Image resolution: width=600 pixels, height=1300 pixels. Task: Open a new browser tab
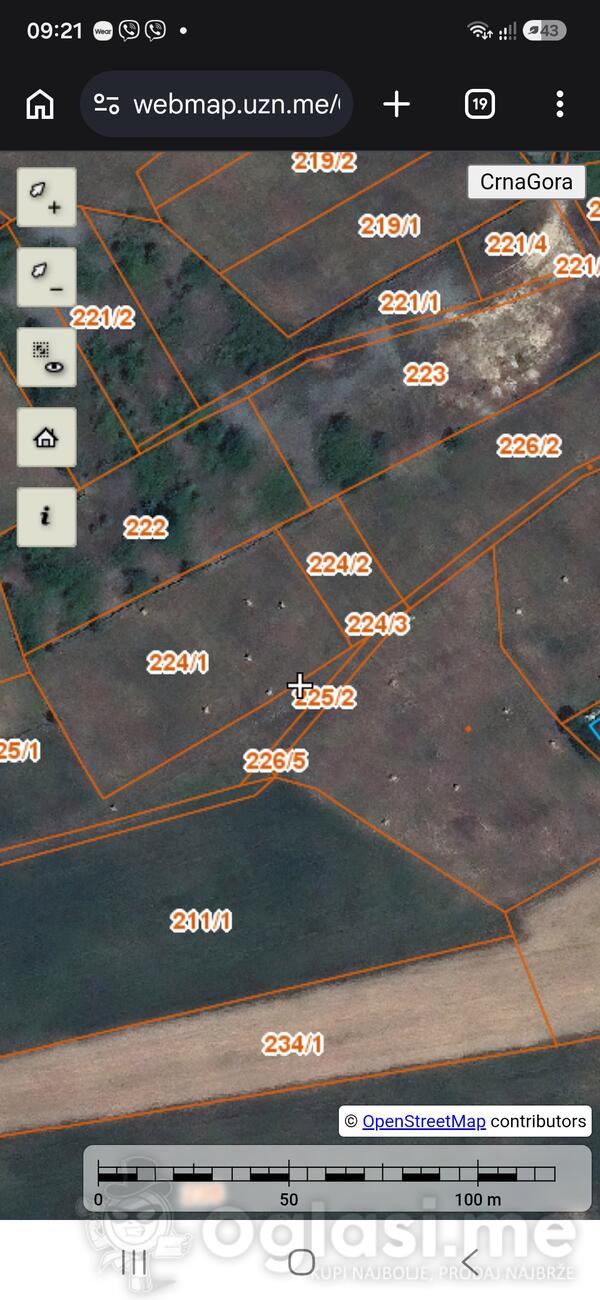(397, 104)
